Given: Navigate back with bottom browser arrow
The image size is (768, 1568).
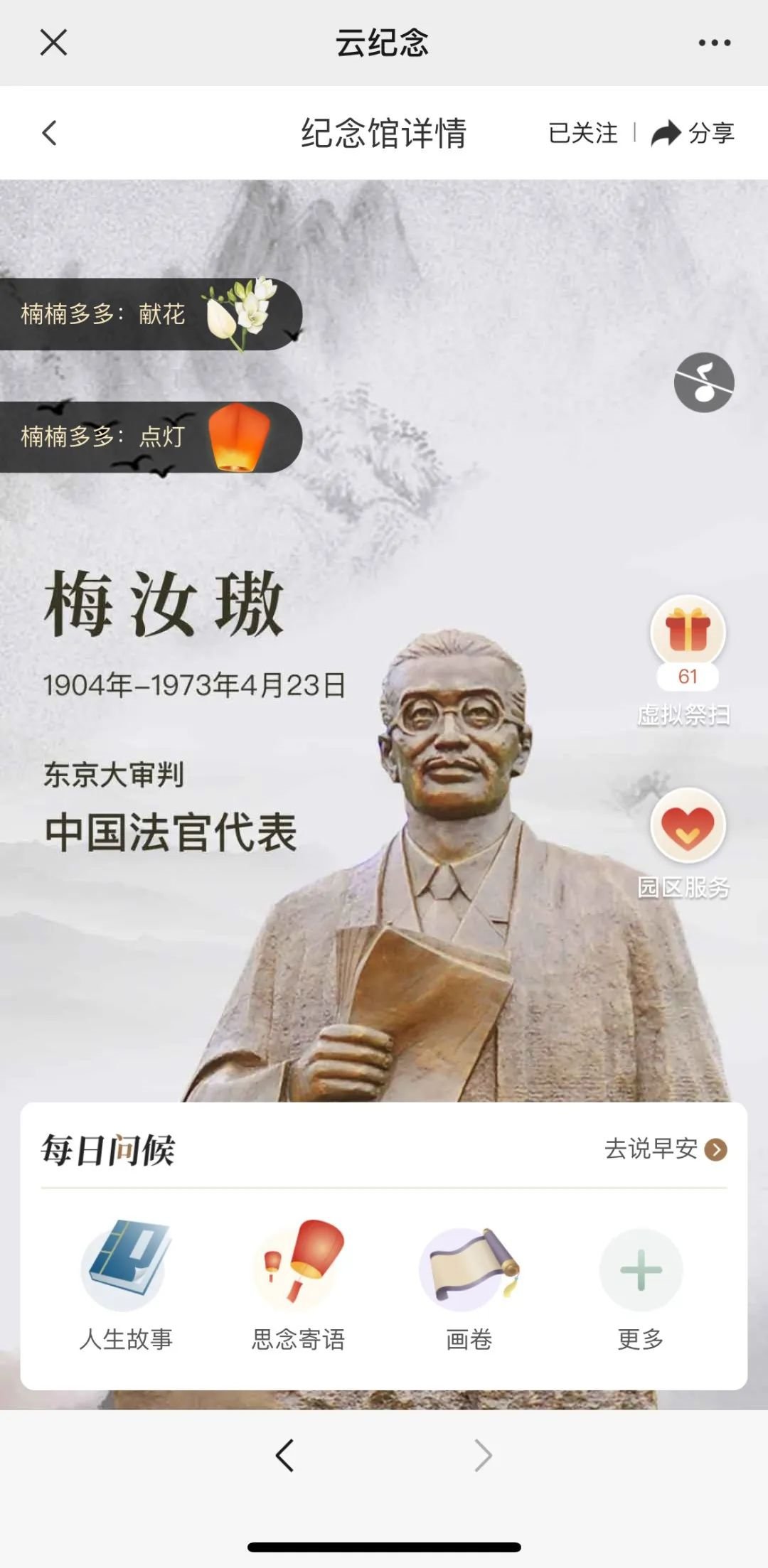Looking at the screenshot, I should (x=284, y=1455).
